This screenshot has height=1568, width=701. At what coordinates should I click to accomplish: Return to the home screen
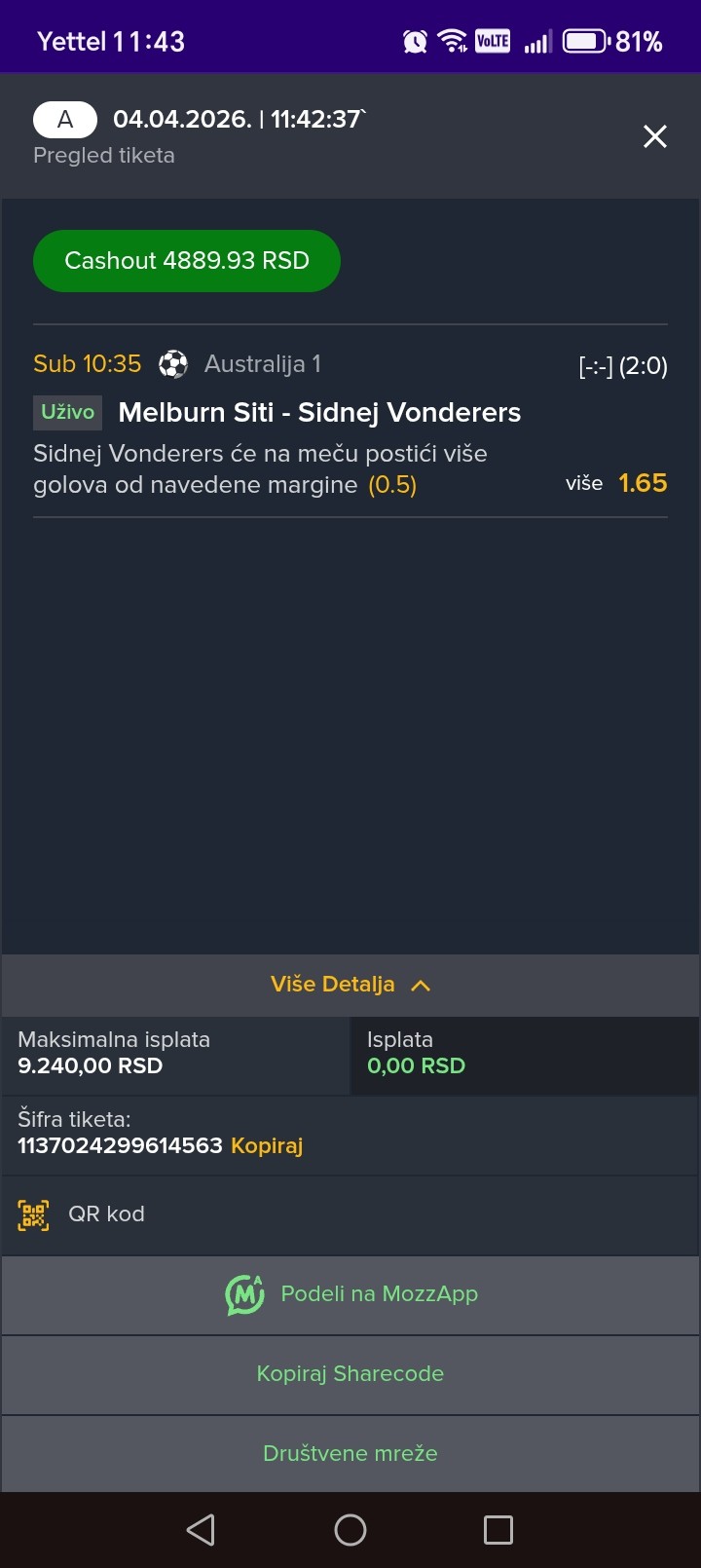[x=350, y=1530]
